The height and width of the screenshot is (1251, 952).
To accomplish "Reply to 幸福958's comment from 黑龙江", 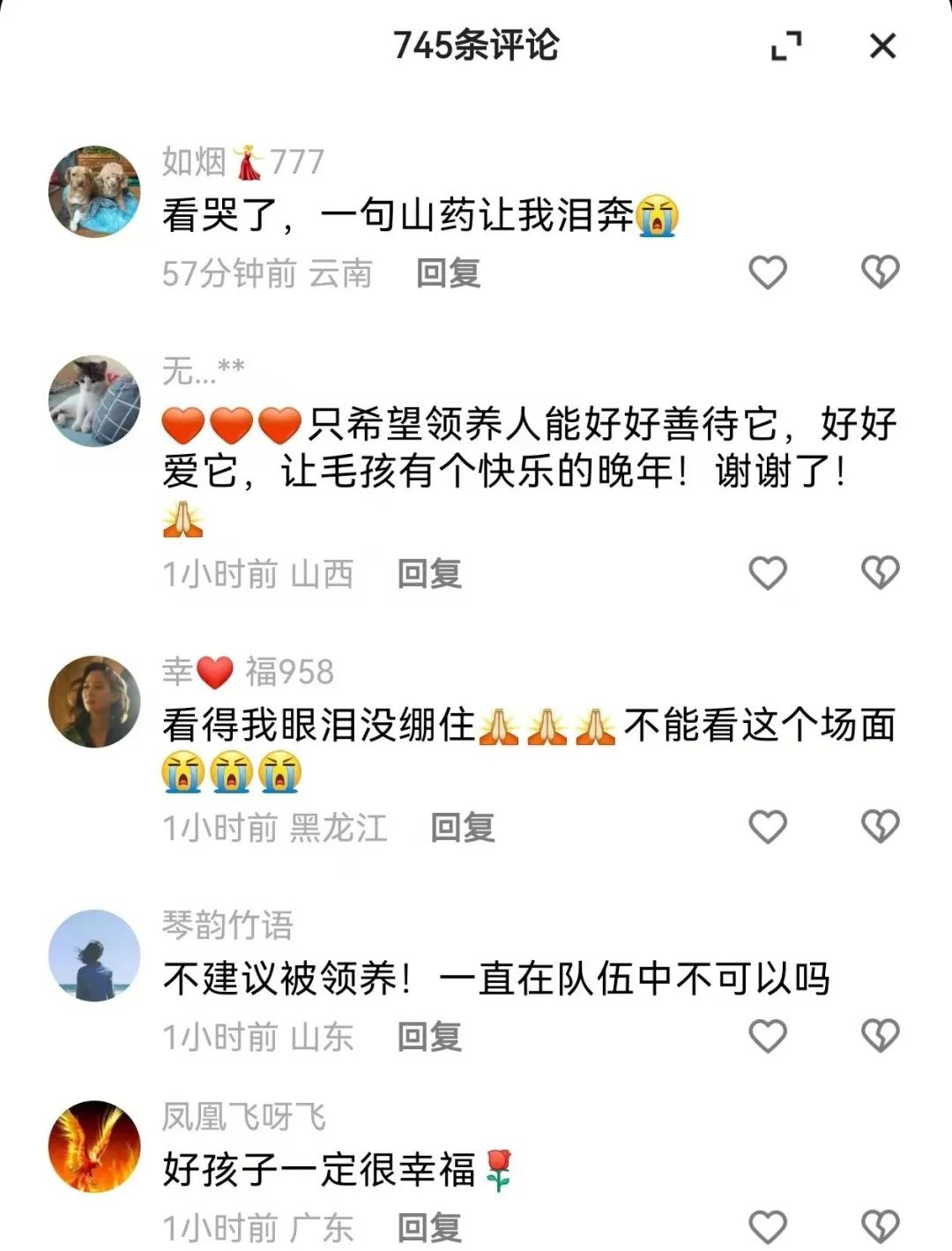I will (462, 828).
